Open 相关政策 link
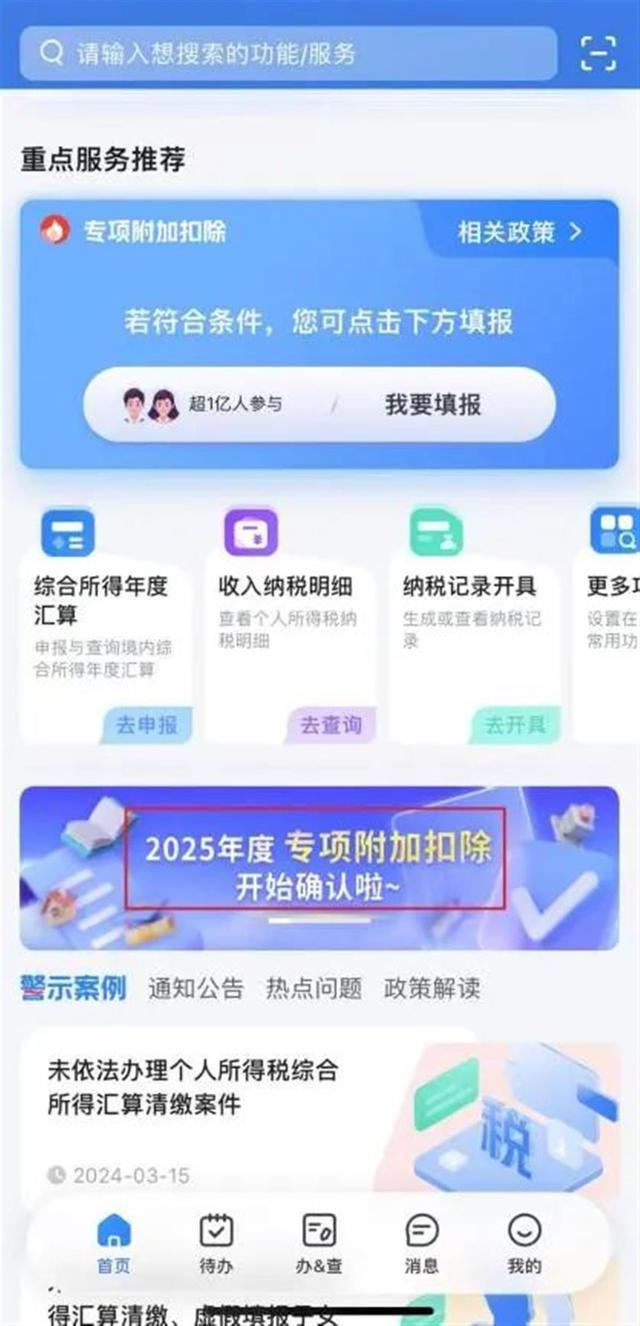Image resolution: width=640 pixels, height=1326 pixels. click(519, 232)
